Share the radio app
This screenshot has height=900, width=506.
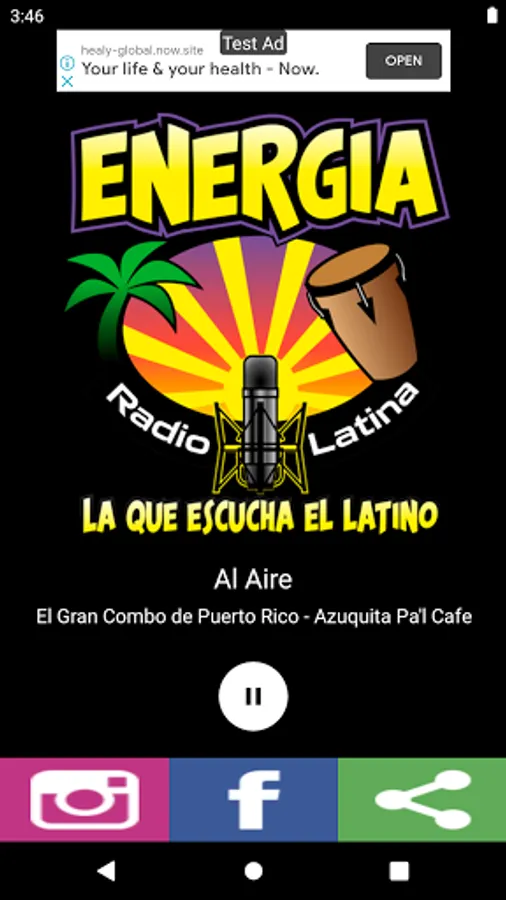pos(422,800)
